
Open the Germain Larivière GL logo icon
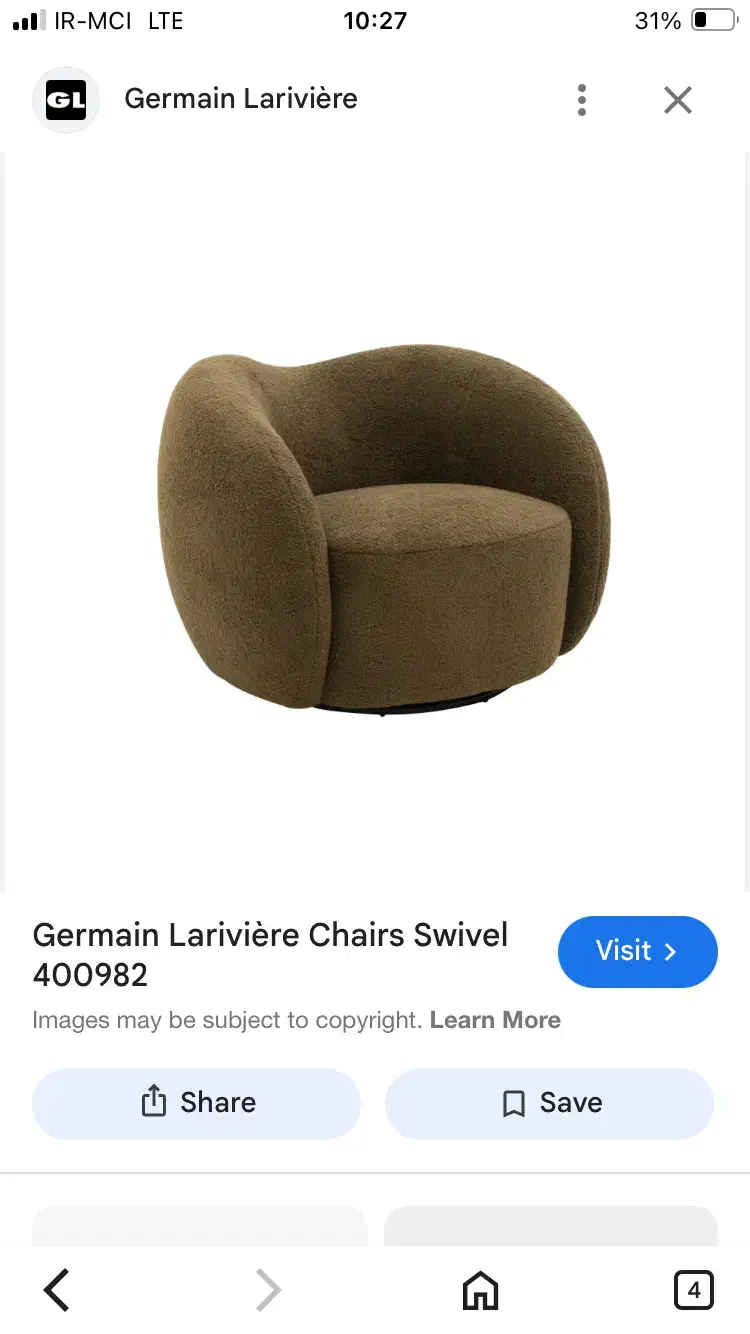click(x=66, y=99)
